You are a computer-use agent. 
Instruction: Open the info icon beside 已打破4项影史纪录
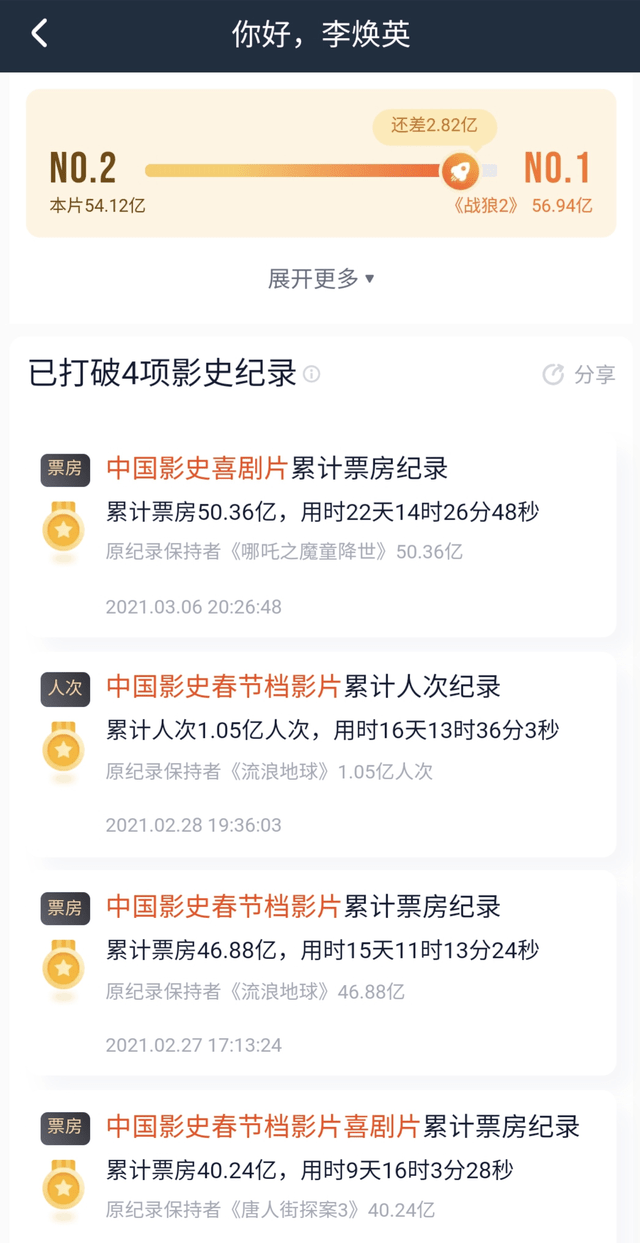312,375
